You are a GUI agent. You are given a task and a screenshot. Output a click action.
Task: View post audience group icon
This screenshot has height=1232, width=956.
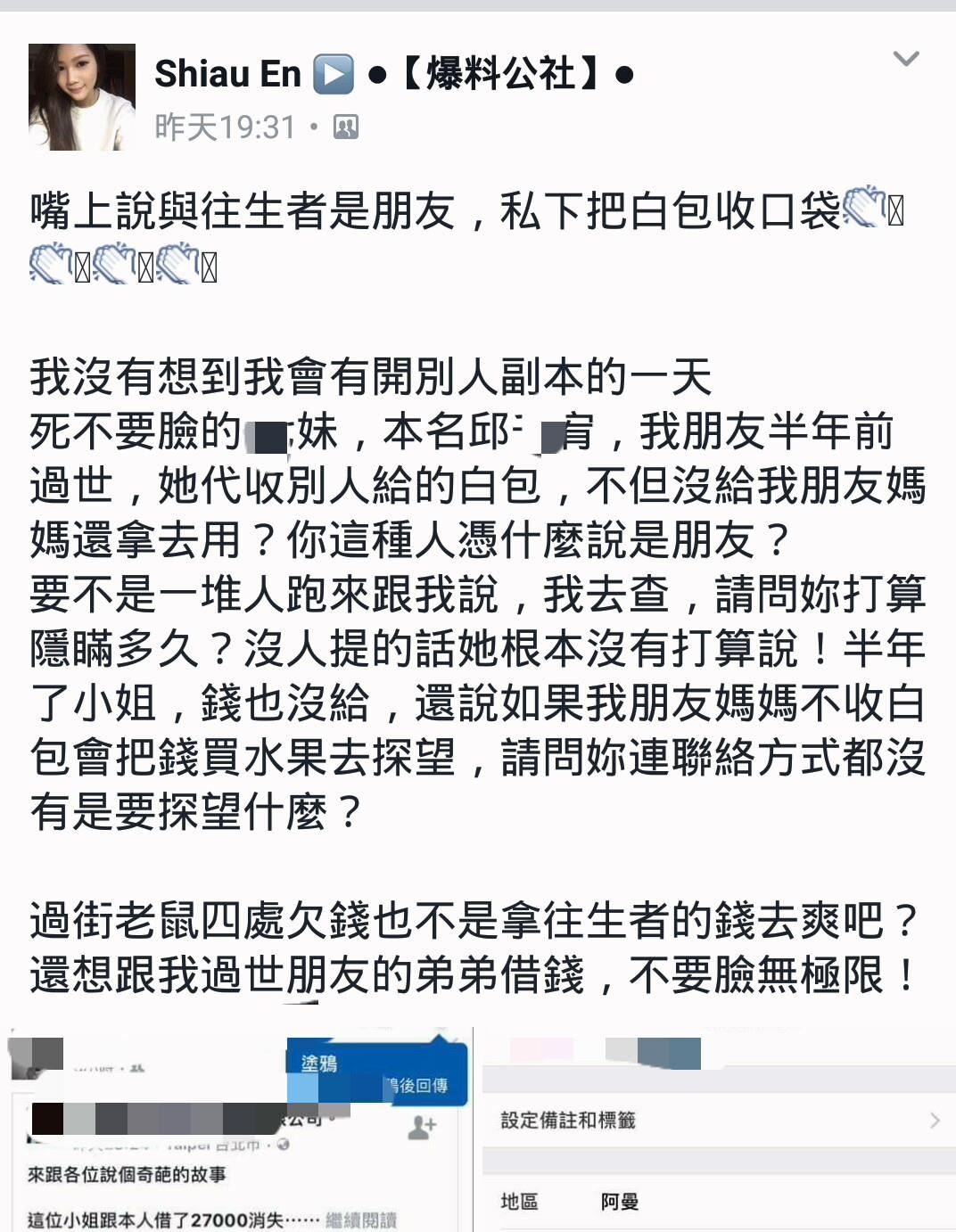(346, 127)
